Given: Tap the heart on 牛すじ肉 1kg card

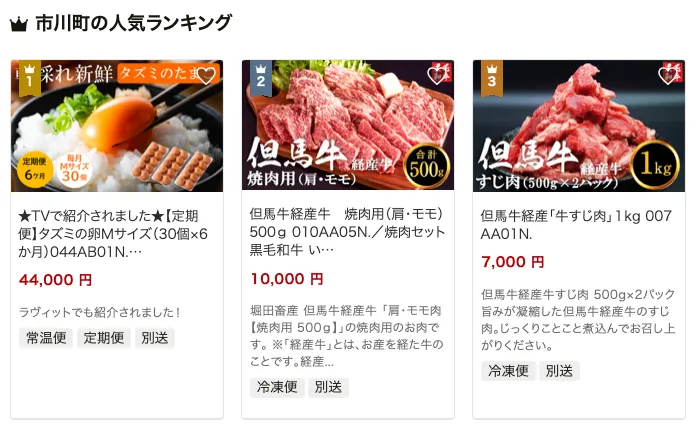Looking at the screenshot, I should pyautogui.click(x=668, y=76).
